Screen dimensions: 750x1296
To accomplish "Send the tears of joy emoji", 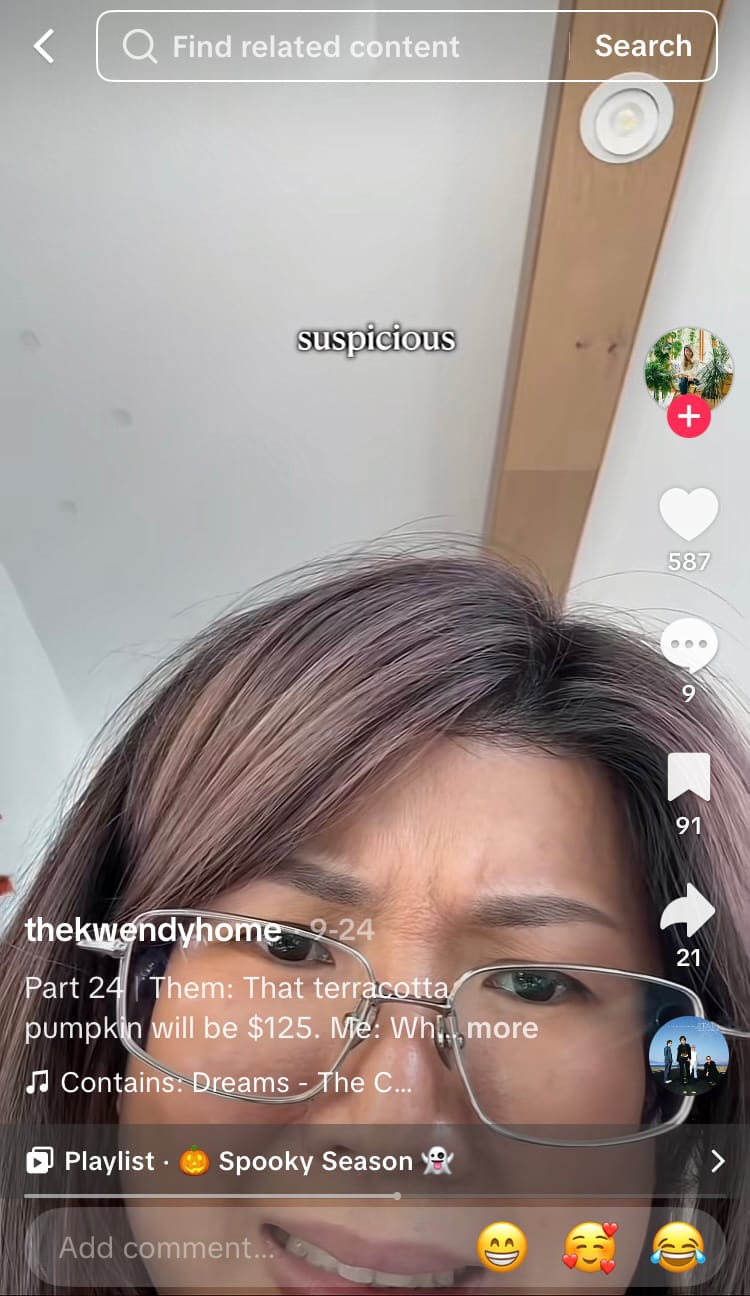I will click(x=678, y=1248).
